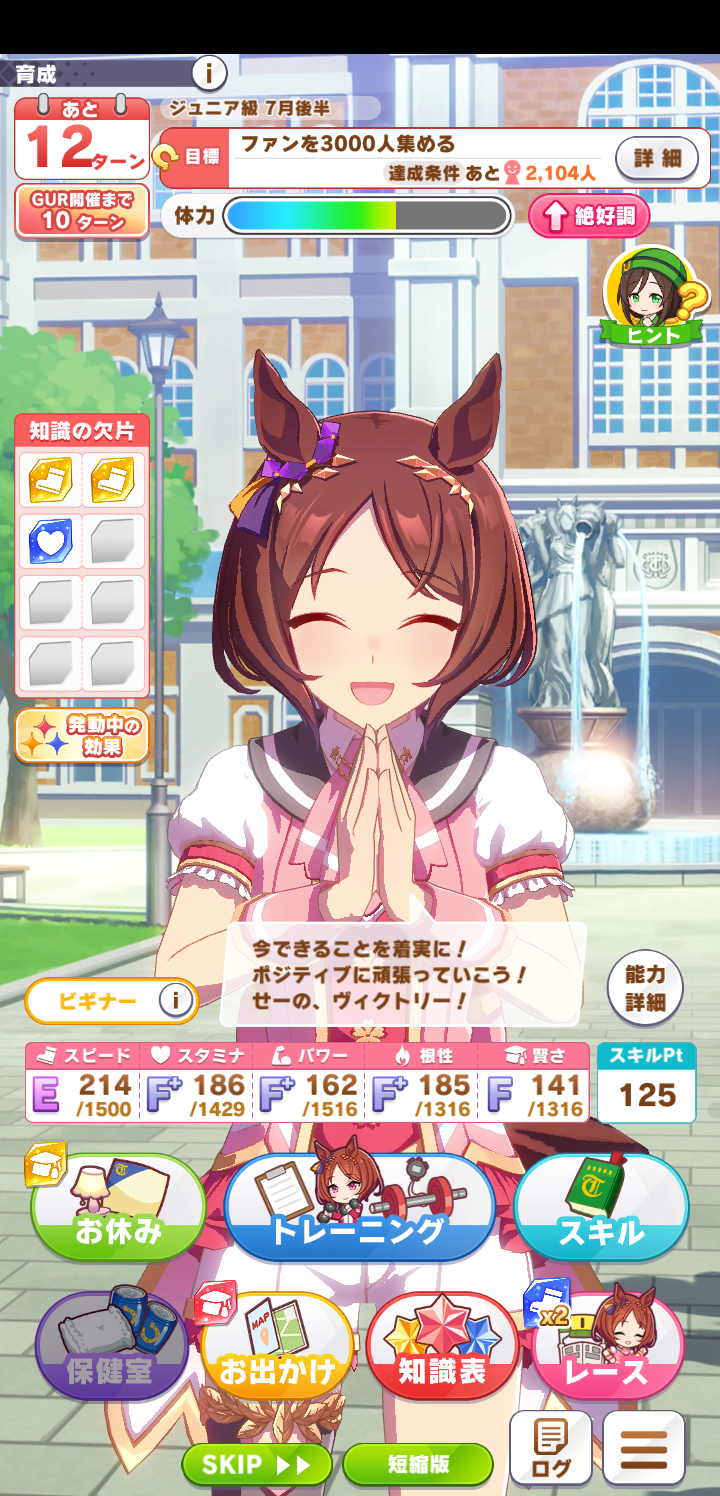The image size is (720, 1496).
Task: Tap the 絶好調 condition indicator
Action: [589, 216]
